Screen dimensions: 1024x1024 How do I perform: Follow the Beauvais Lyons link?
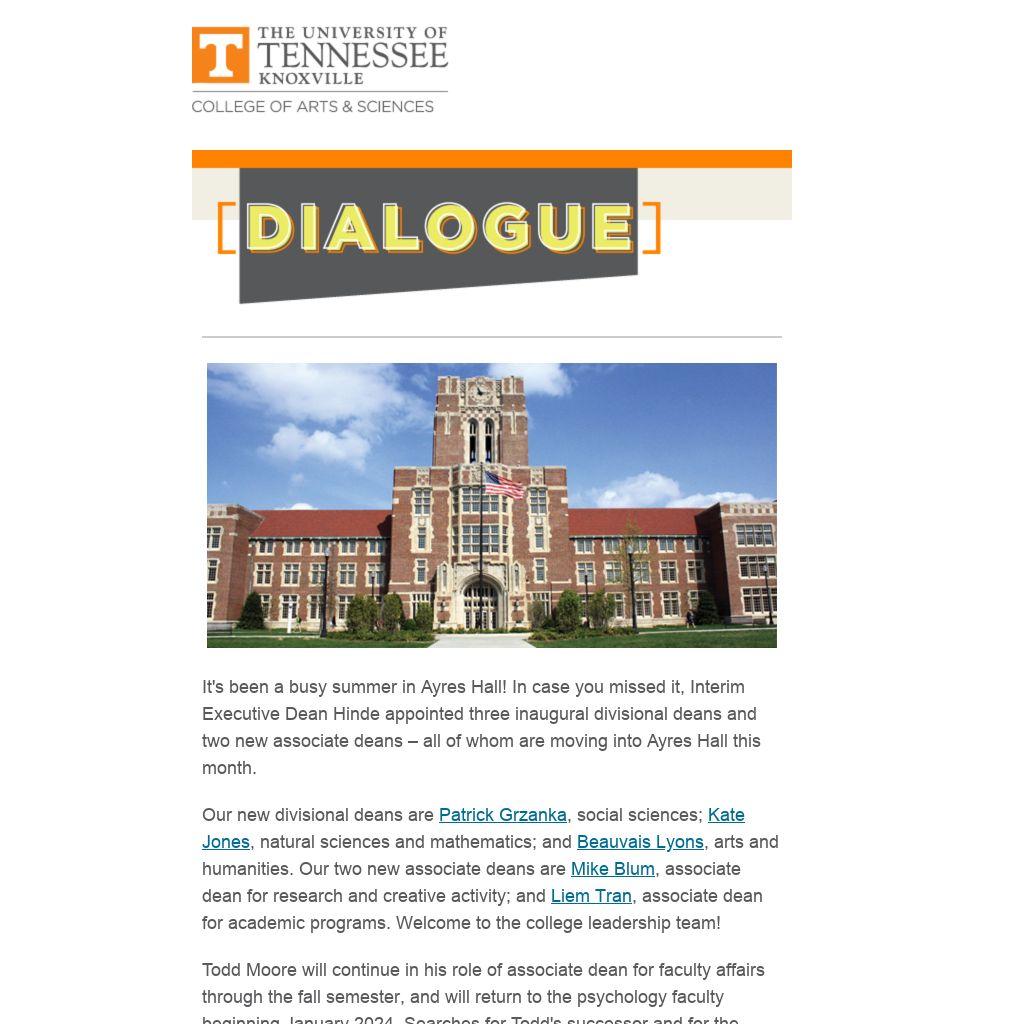pyautogui.click(x=640, y=842)
